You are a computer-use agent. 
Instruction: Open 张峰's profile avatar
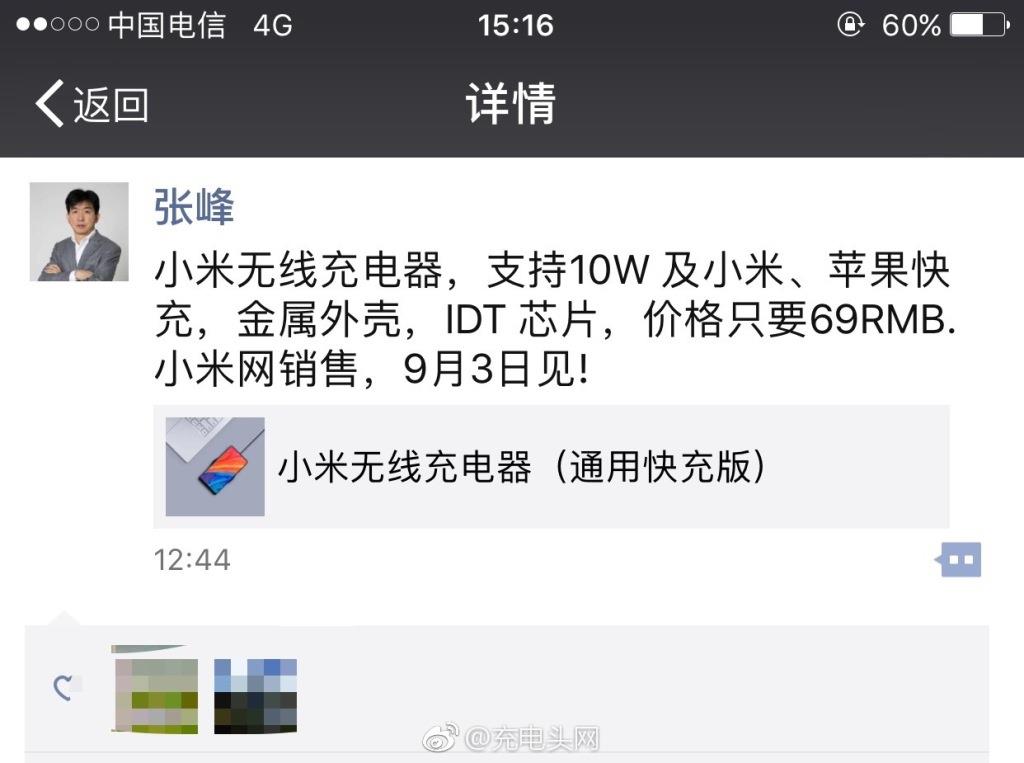click(79, 231)
